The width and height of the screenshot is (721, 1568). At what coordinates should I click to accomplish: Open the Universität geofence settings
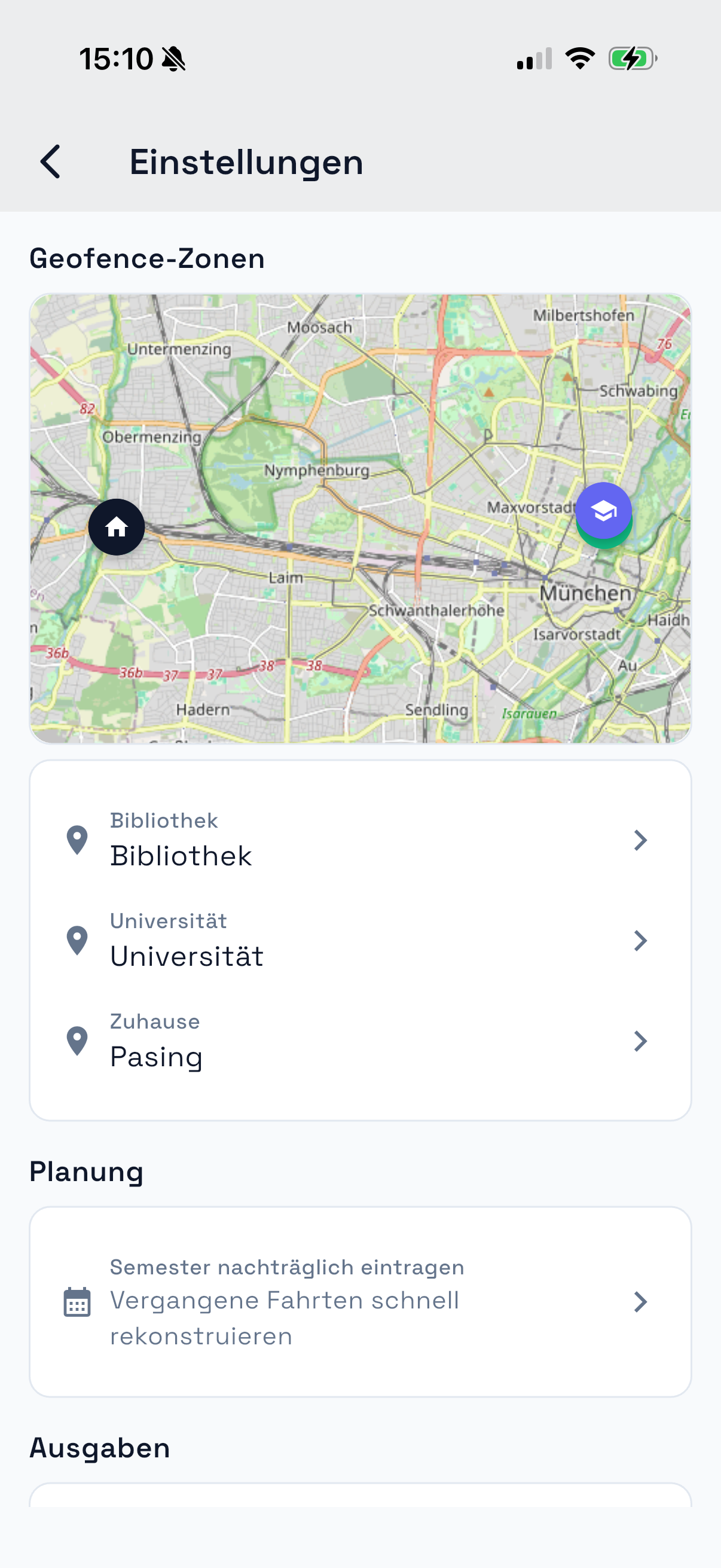pos(641,941)
